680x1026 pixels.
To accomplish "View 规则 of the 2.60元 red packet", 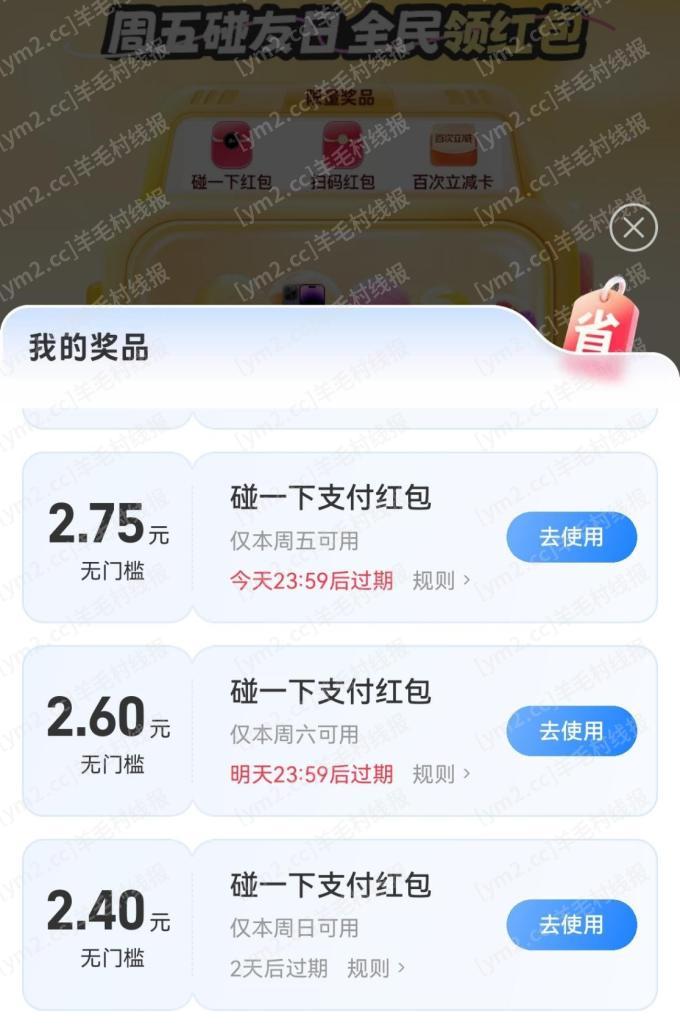I will (440, 774).
